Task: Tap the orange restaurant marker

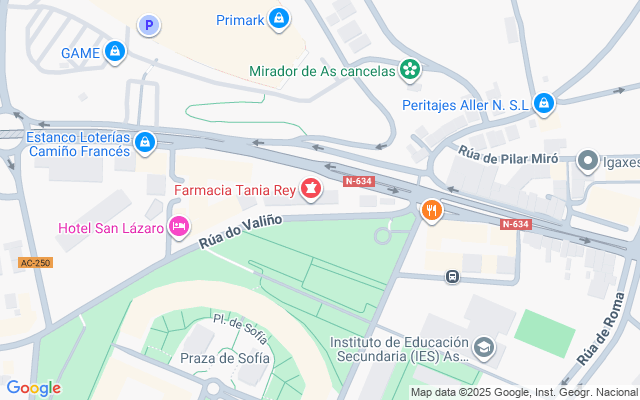Action: point(432,210)
